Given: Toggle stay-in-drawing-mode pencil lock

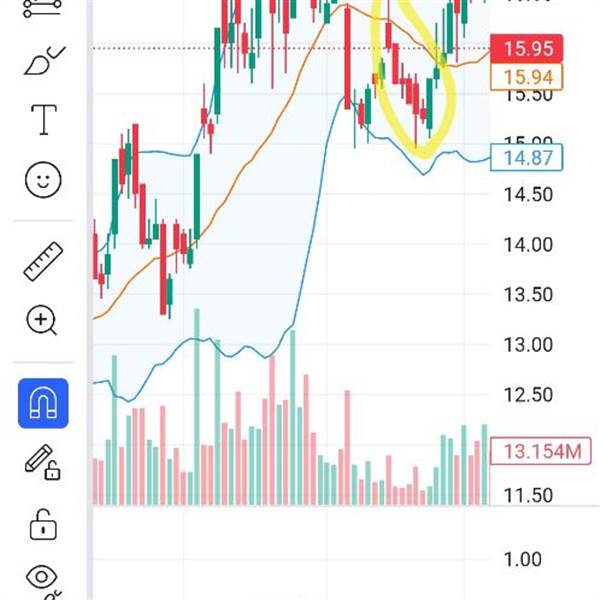Looking at the screenshot, I should coord(42,463).
